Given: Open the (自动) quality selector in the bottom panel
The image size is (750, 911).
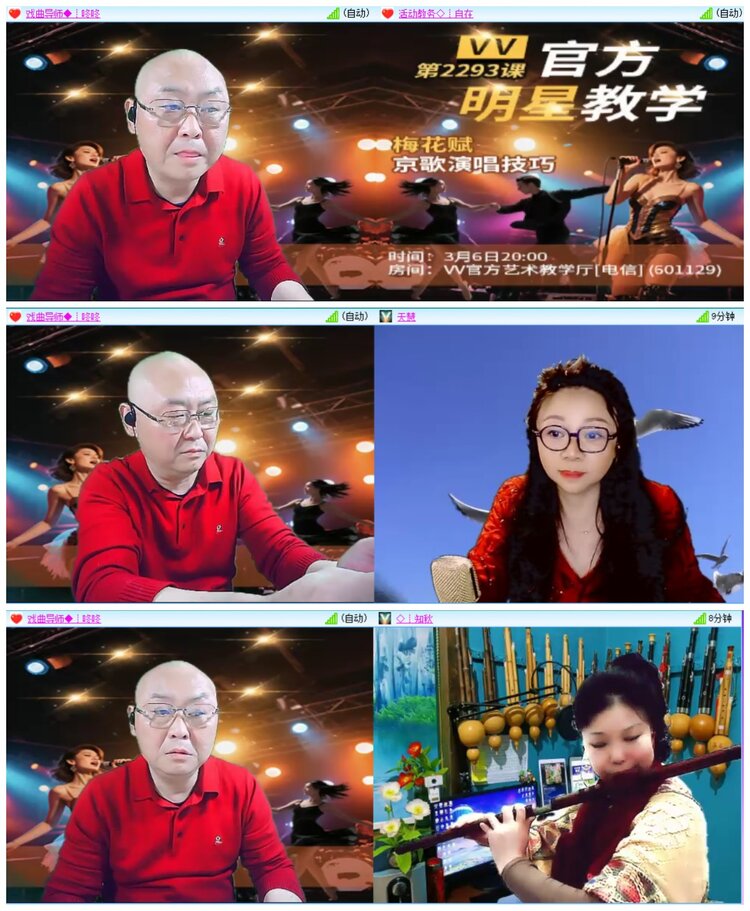Looking at the screenshot, I should (355, 621).
